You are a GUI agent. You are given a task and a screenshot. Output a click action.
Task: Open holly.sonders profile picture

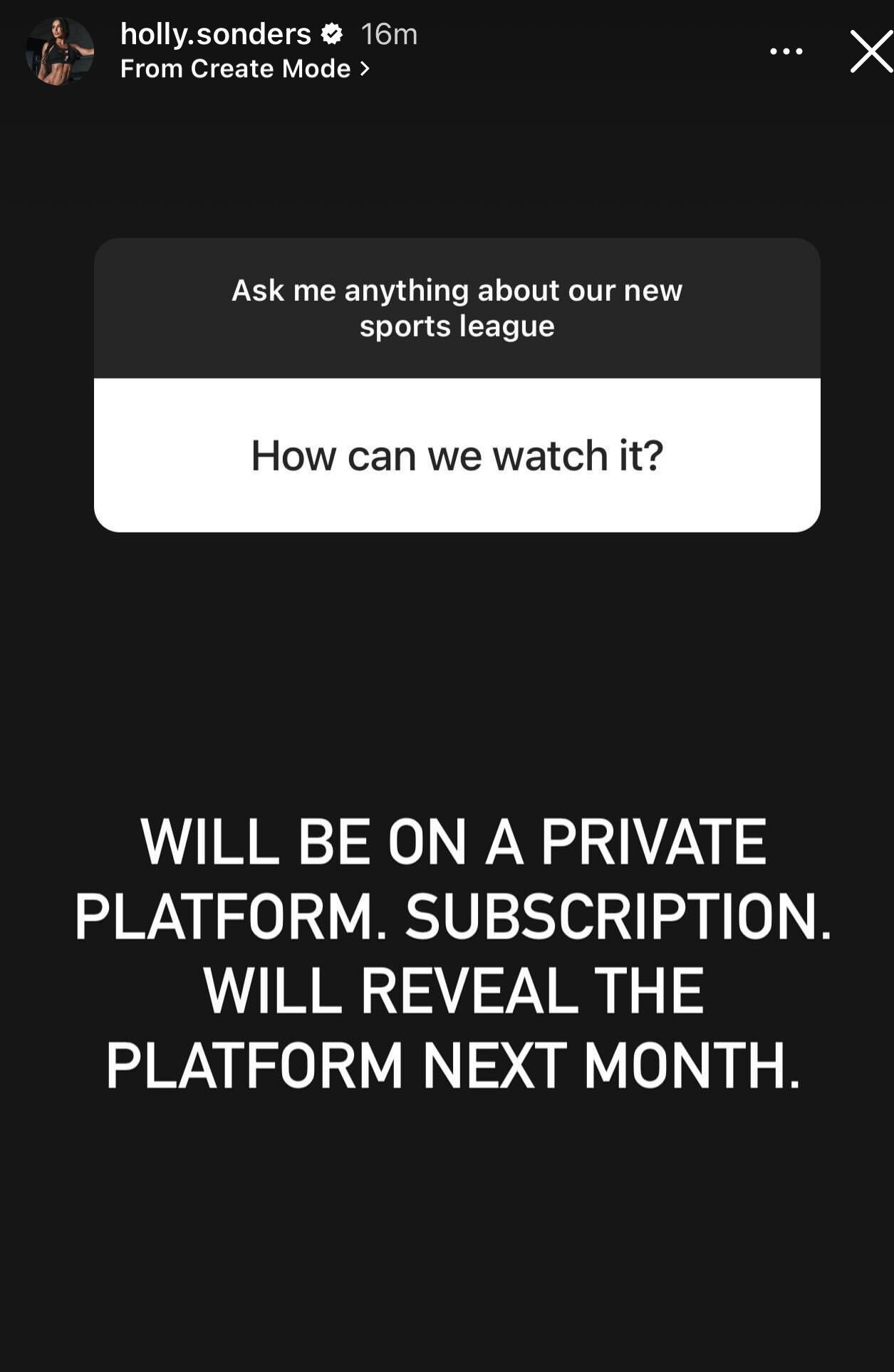(60, 51)
